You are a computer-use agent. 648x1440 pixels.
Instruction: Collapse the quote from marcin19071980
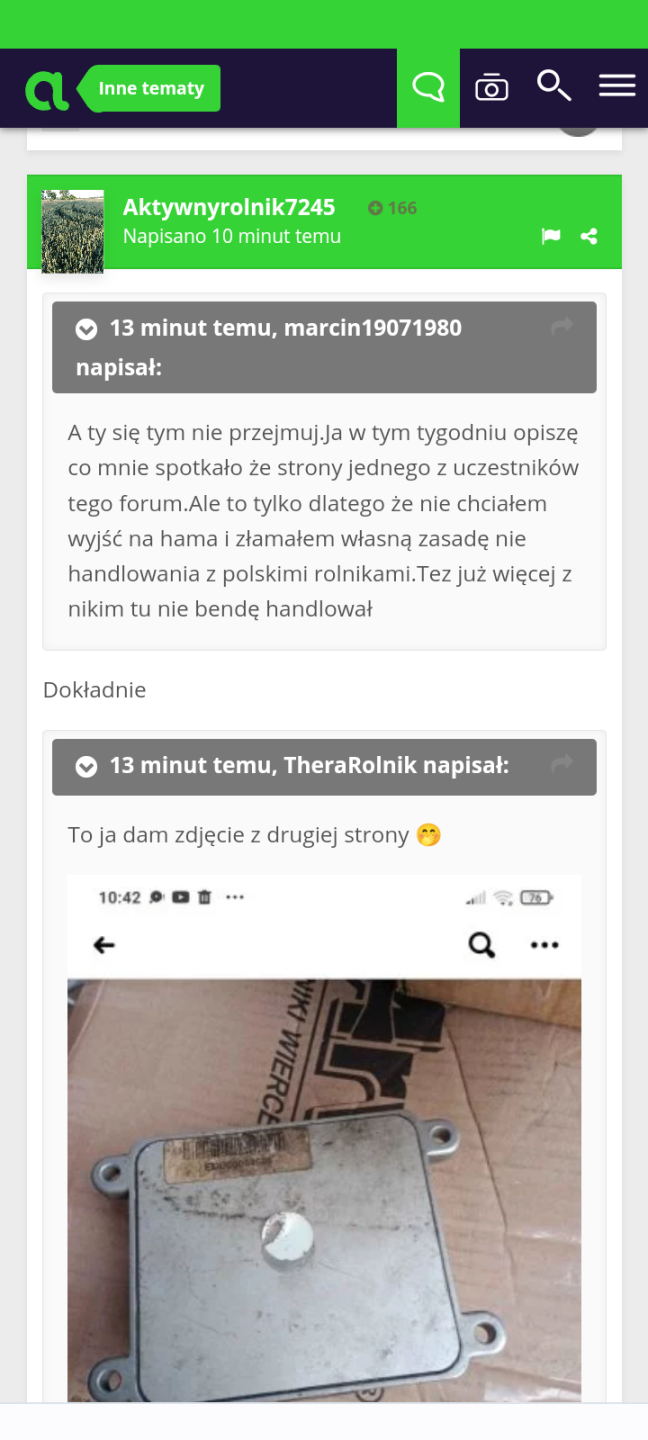pyautogui.click(x=87, y=328)
